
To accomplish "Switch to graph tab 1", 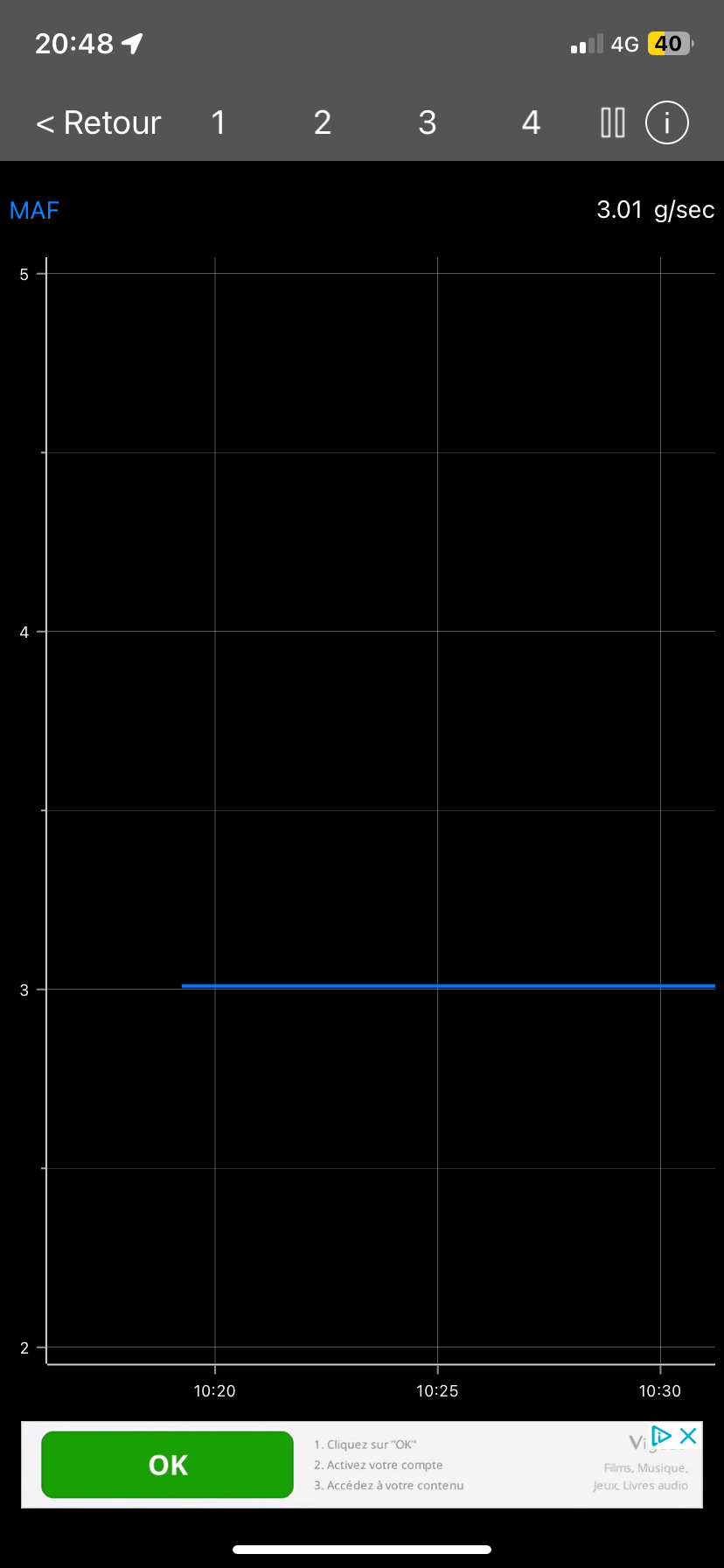I will [x=219, y=122].
